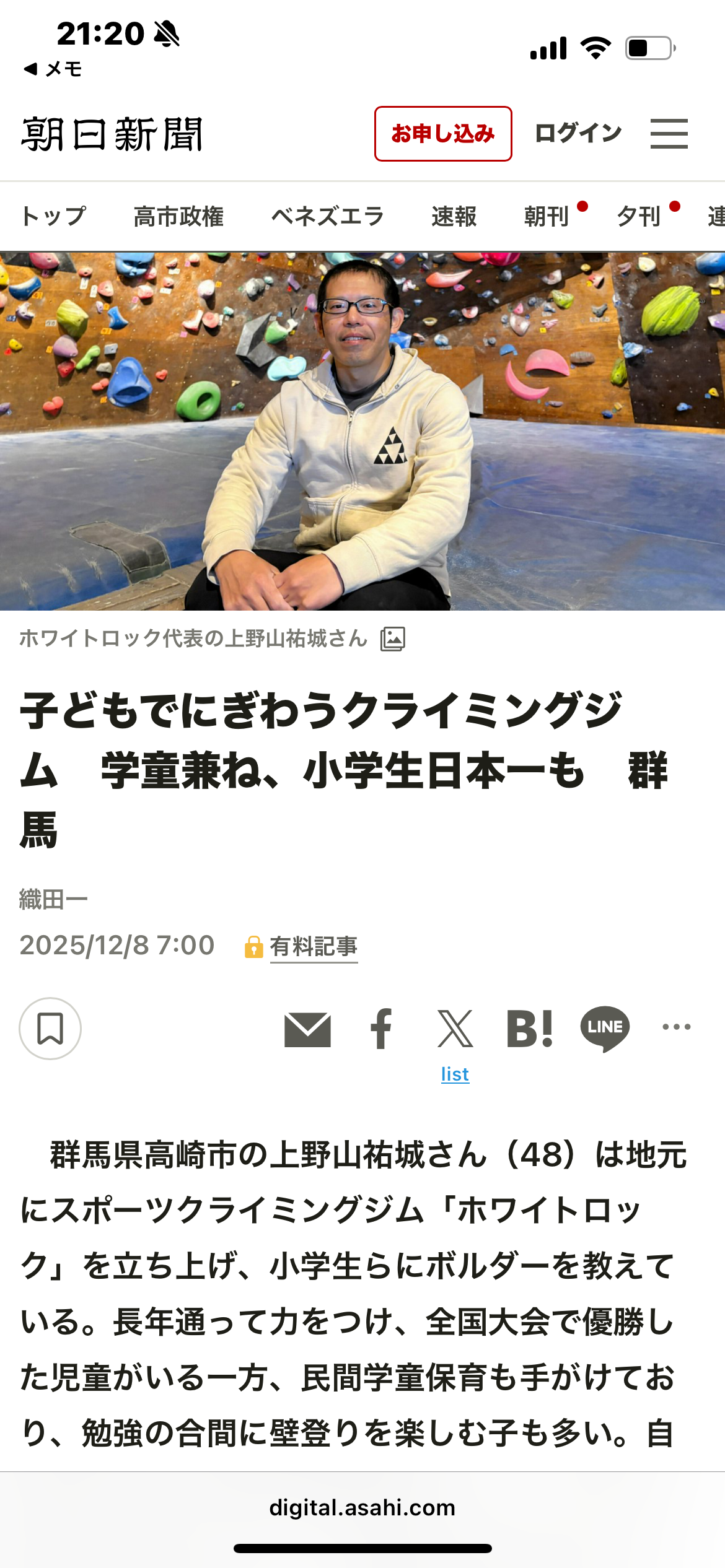
Task: Open the photo gallery icon beside caption
Action: (393, 638)
